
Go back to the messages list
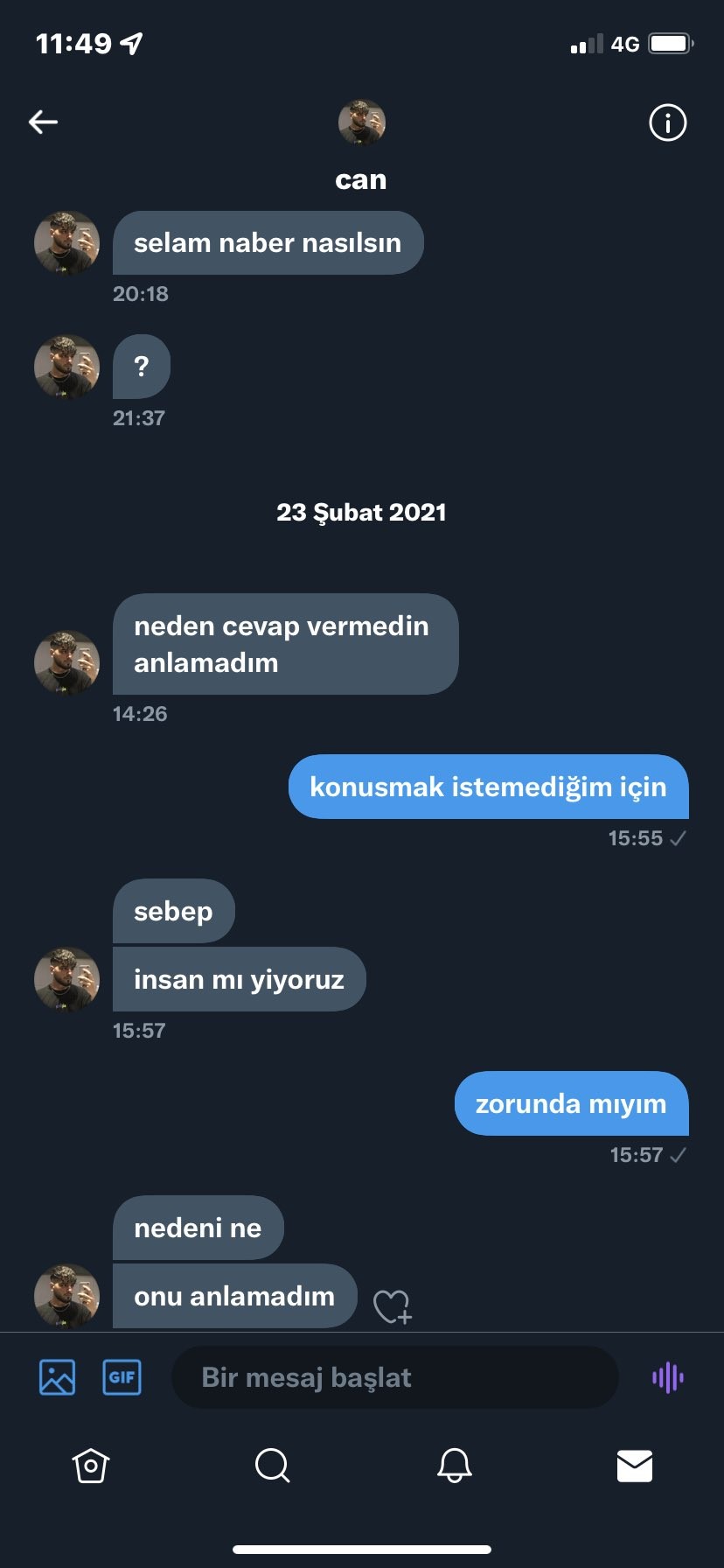pyautogui.click(x=43, y=122)
